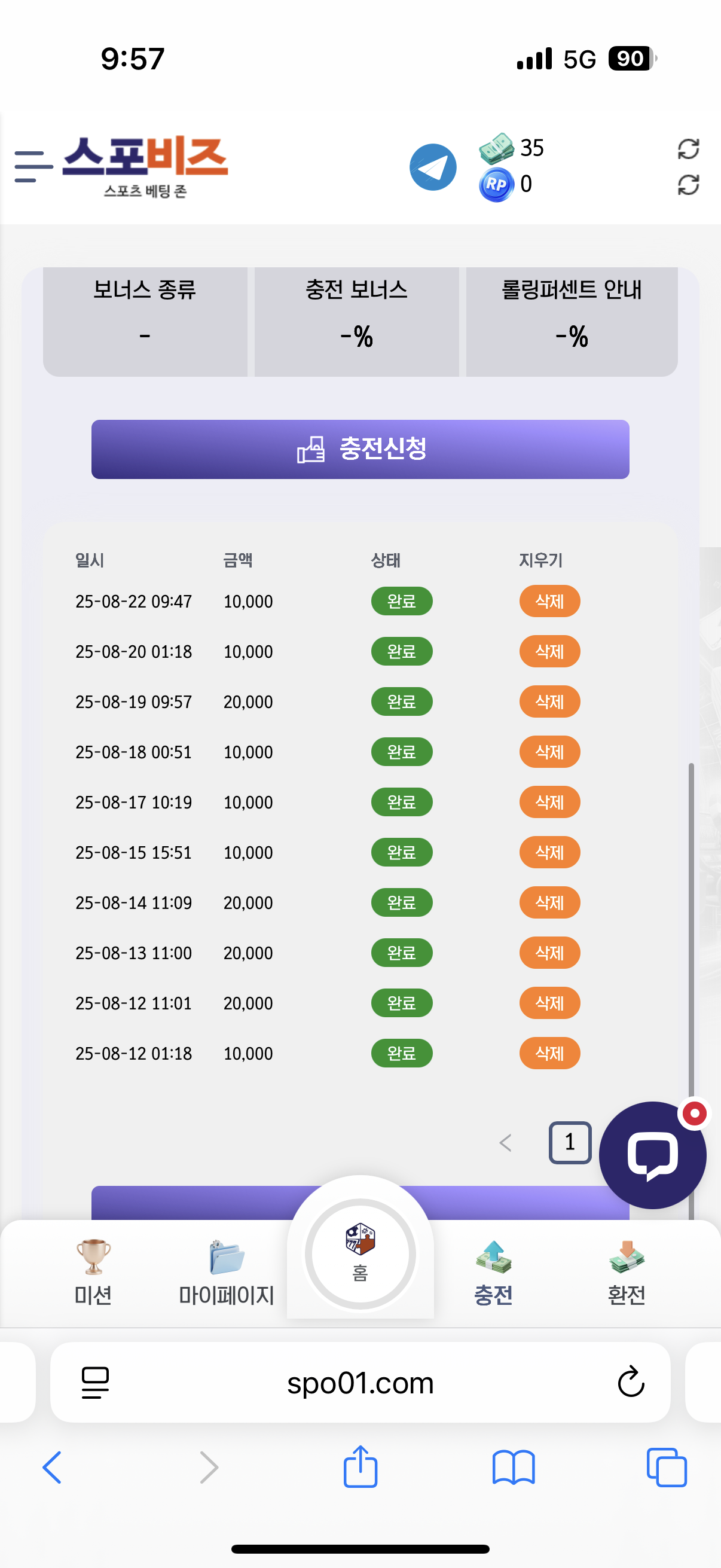Open the Telegram contact icon

pos(433,167)
